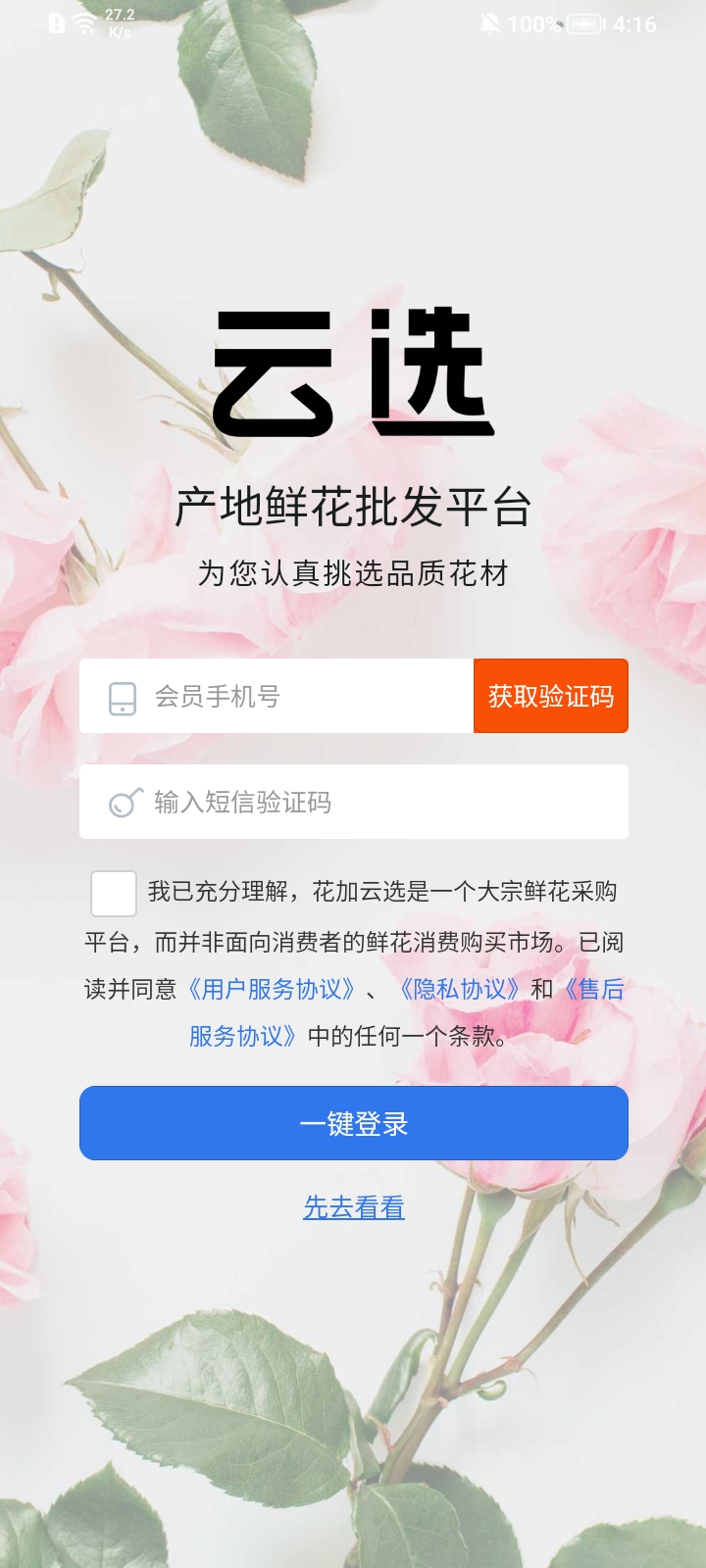Browse first via 先去看看
Screen dimensions: 706x1568
tap(353, 1208)
